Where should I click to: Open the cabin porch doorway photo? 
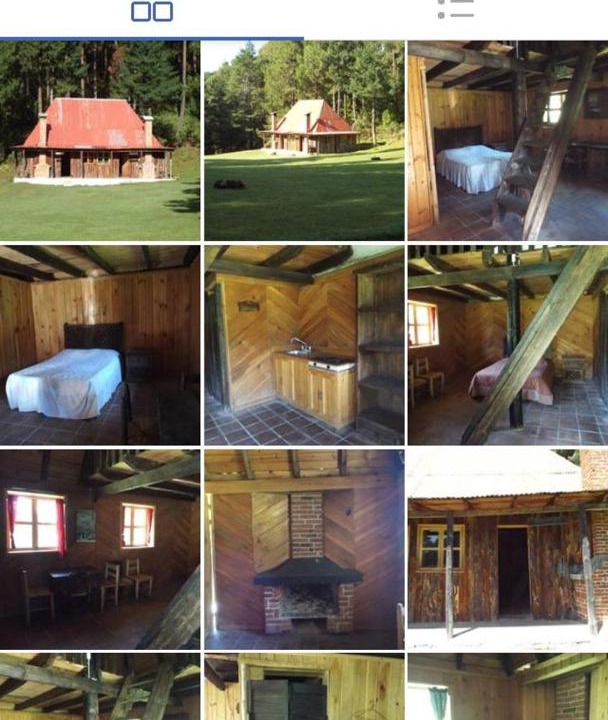507,549
